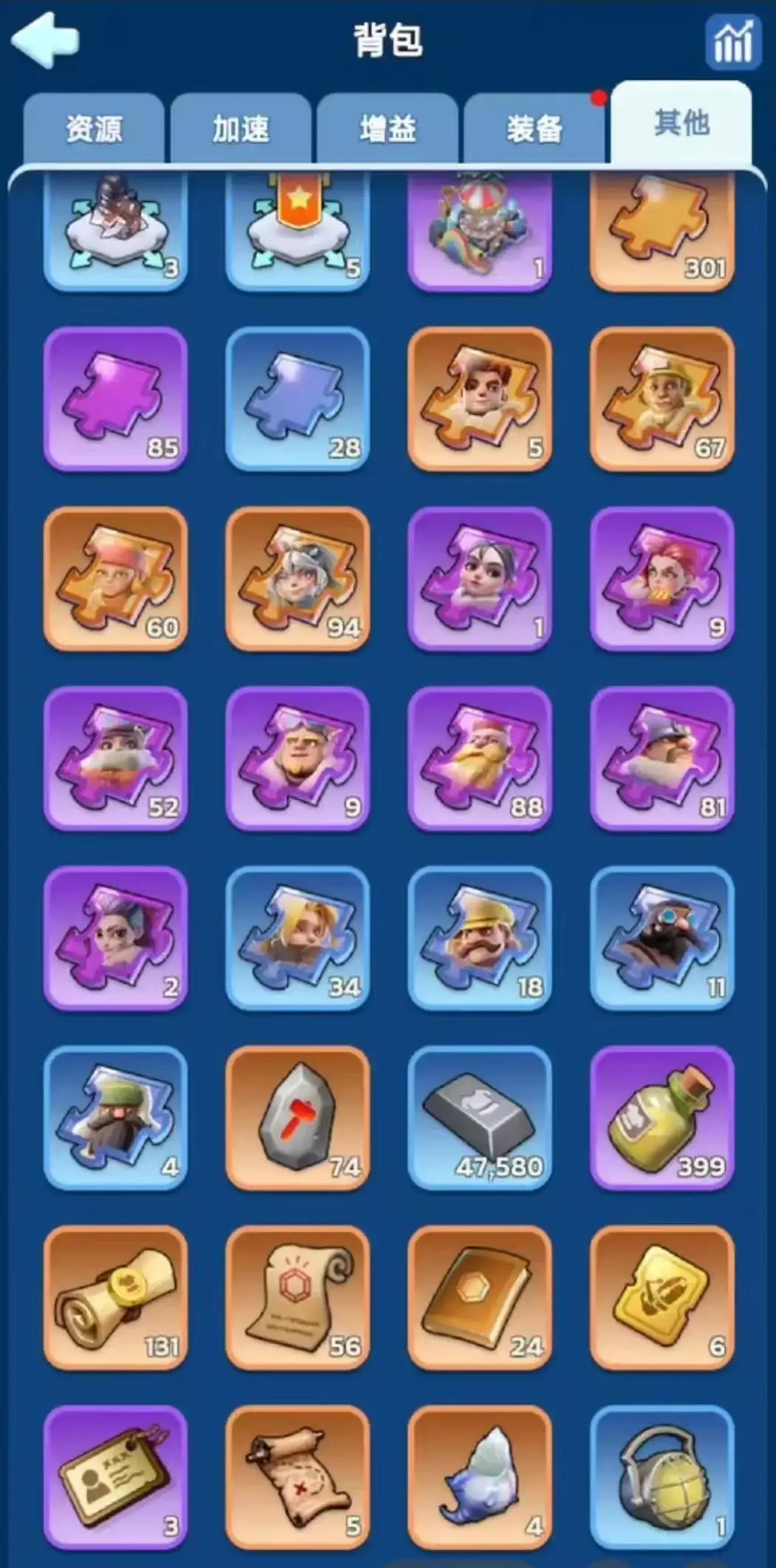776x1568 pixels.
Task: Select the plain purple puzzle piece with 85
Action: 115,399
